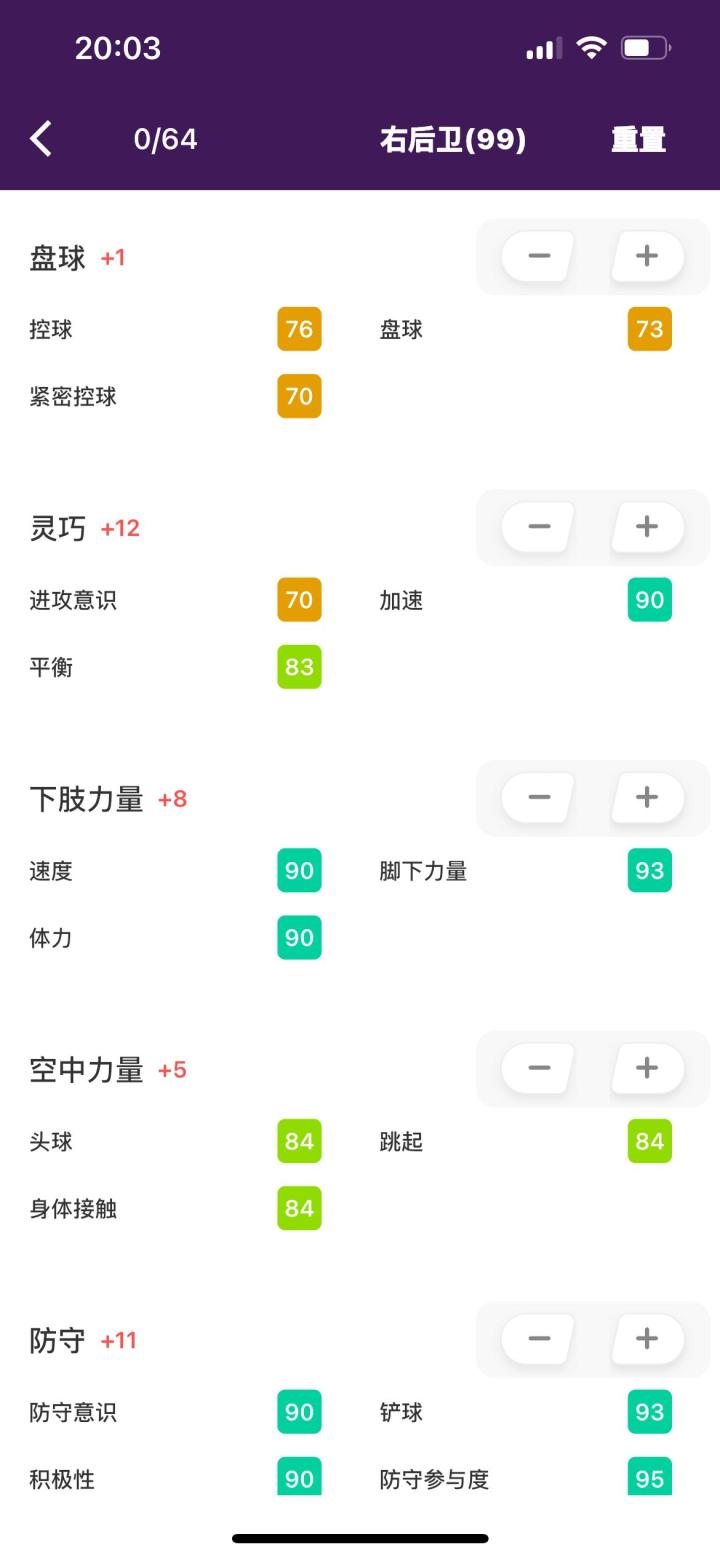Add a point to 灵巧
This screenshot has height=1558, width=720.
647,527
